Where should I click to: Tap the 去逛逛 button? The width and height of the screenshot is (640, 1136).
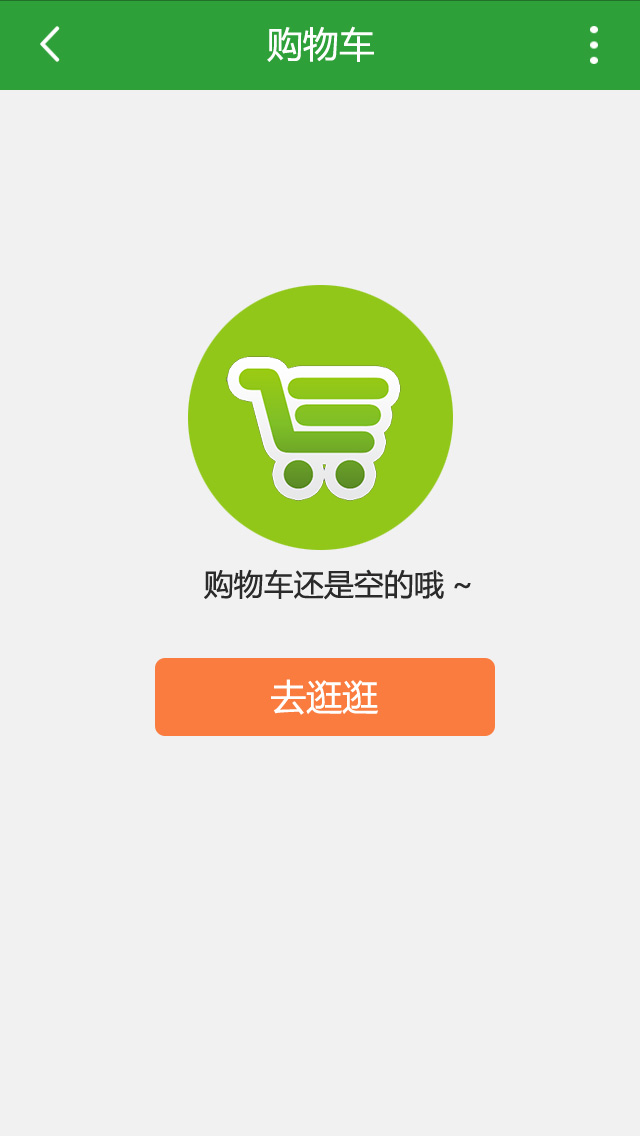click(325, 697)
